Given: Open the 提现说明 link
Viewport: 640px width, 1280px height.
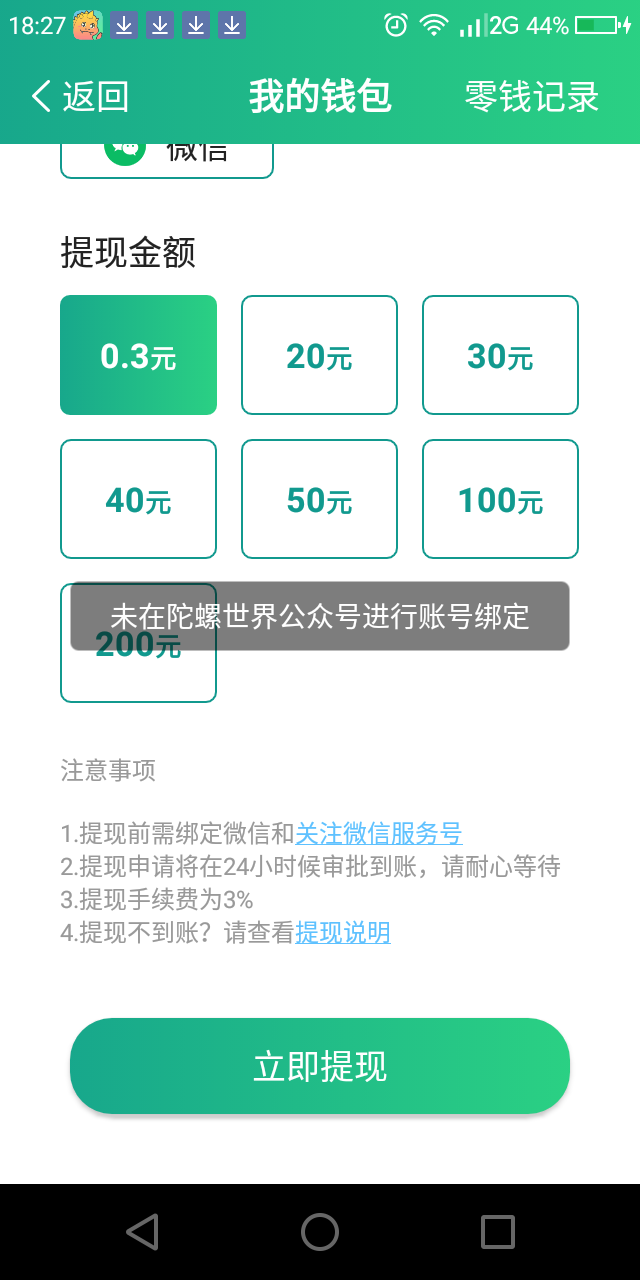Looking at the screenshot, I should [x=342, y=933].
